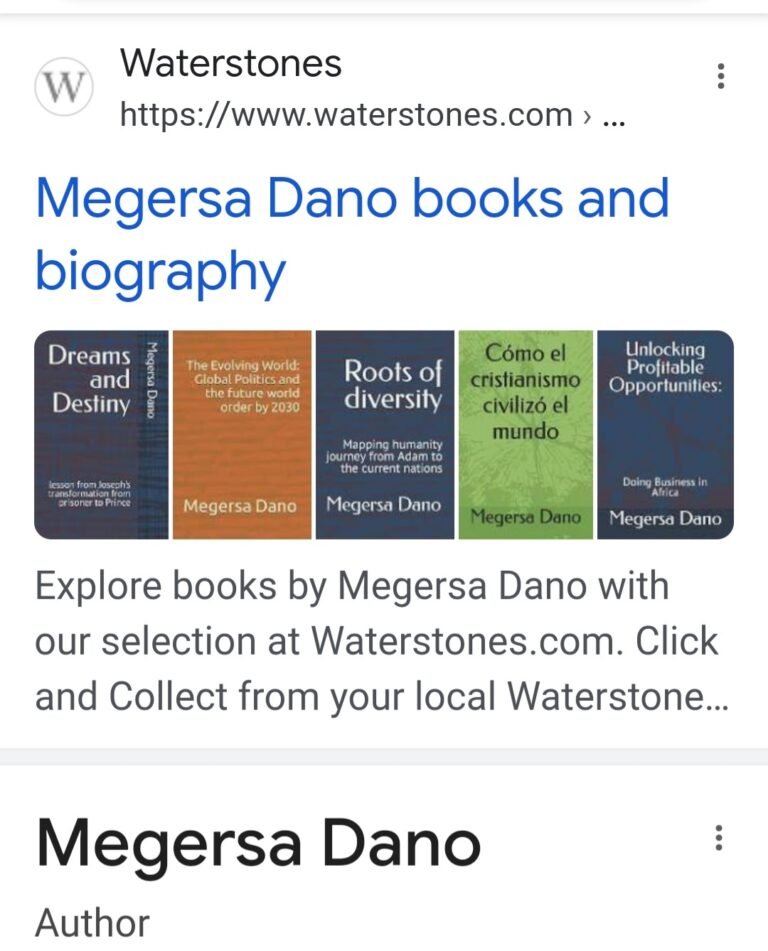Open the overflow menu for Waterstones result

tap(720, 77)
